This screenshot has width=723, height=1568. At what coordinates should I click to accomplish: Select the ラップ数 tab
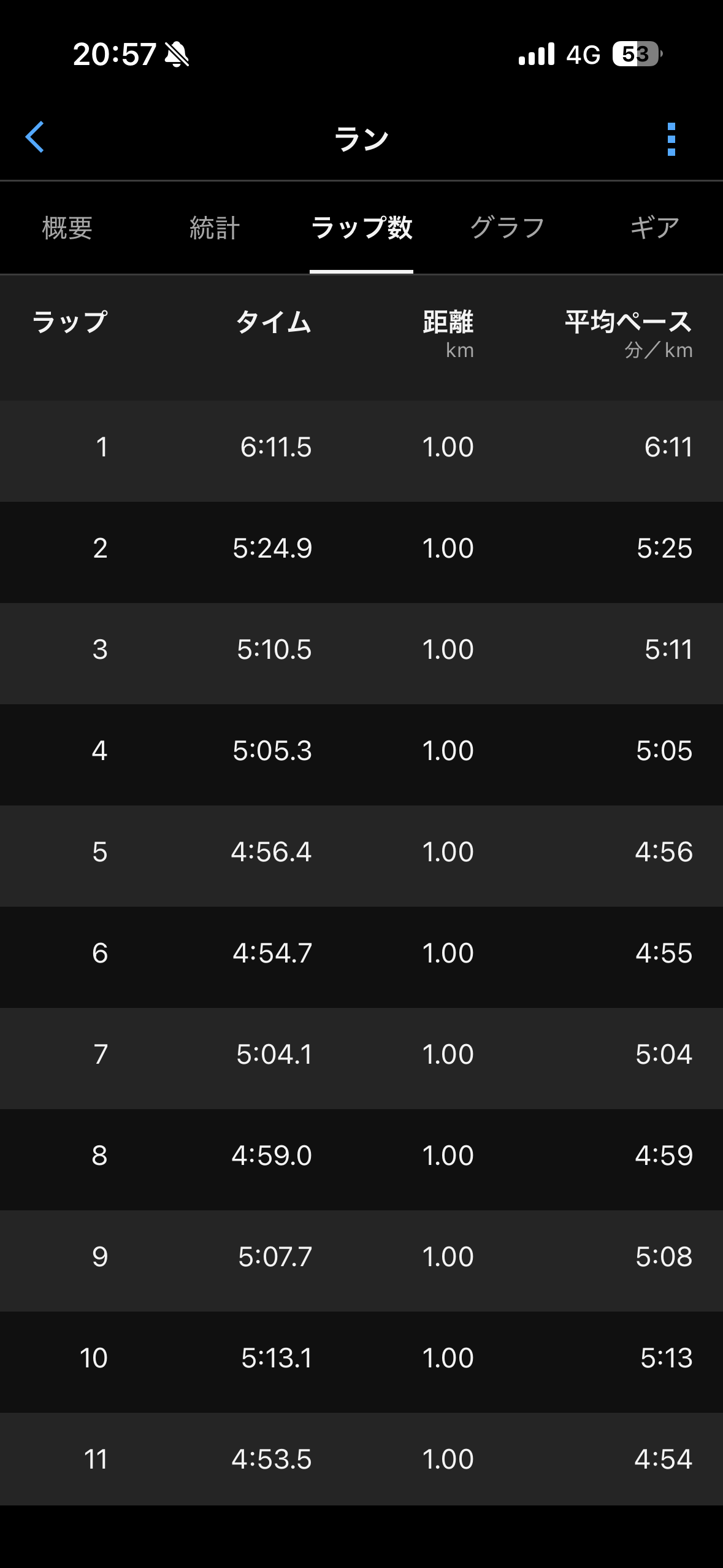coord(361,228)
